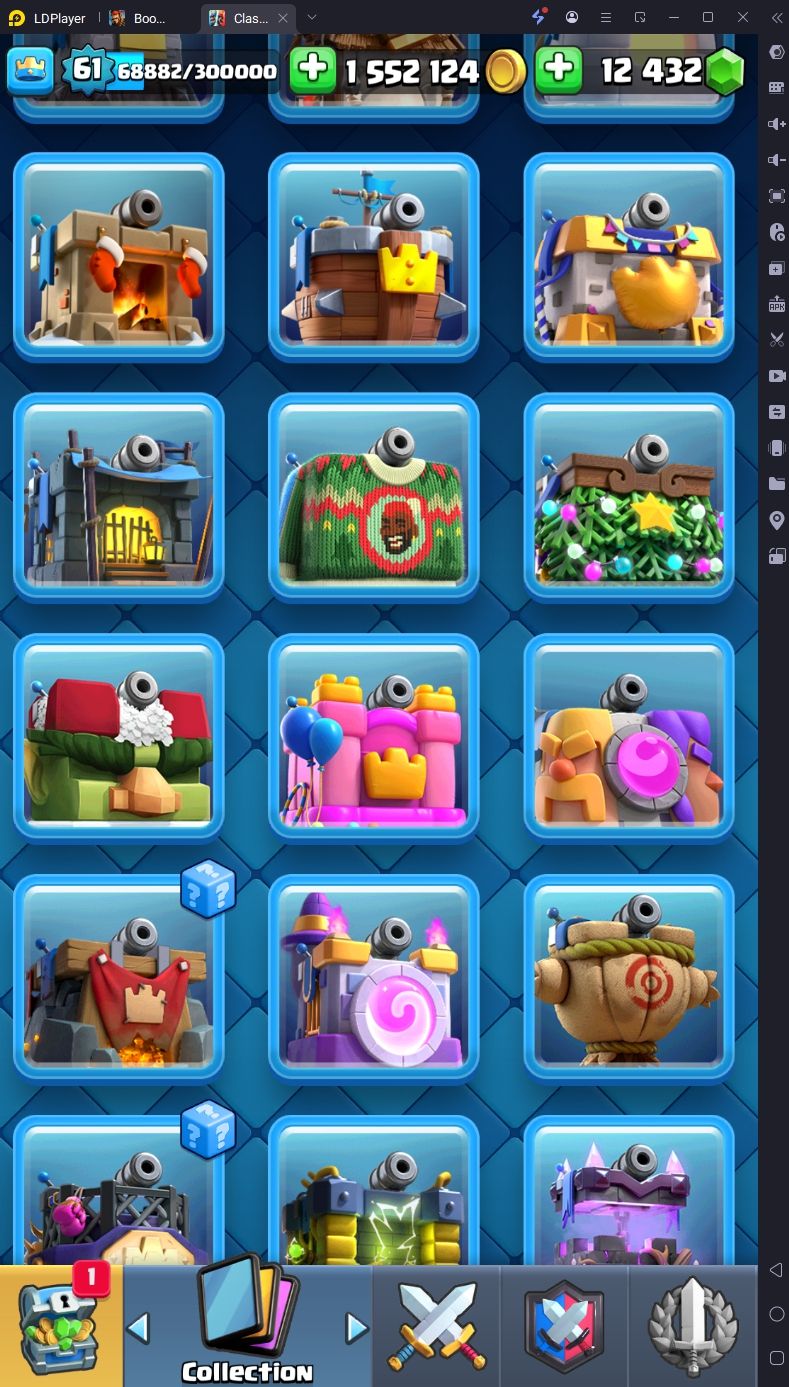Open the pink bouncy castle tower skin

[373, 740]
